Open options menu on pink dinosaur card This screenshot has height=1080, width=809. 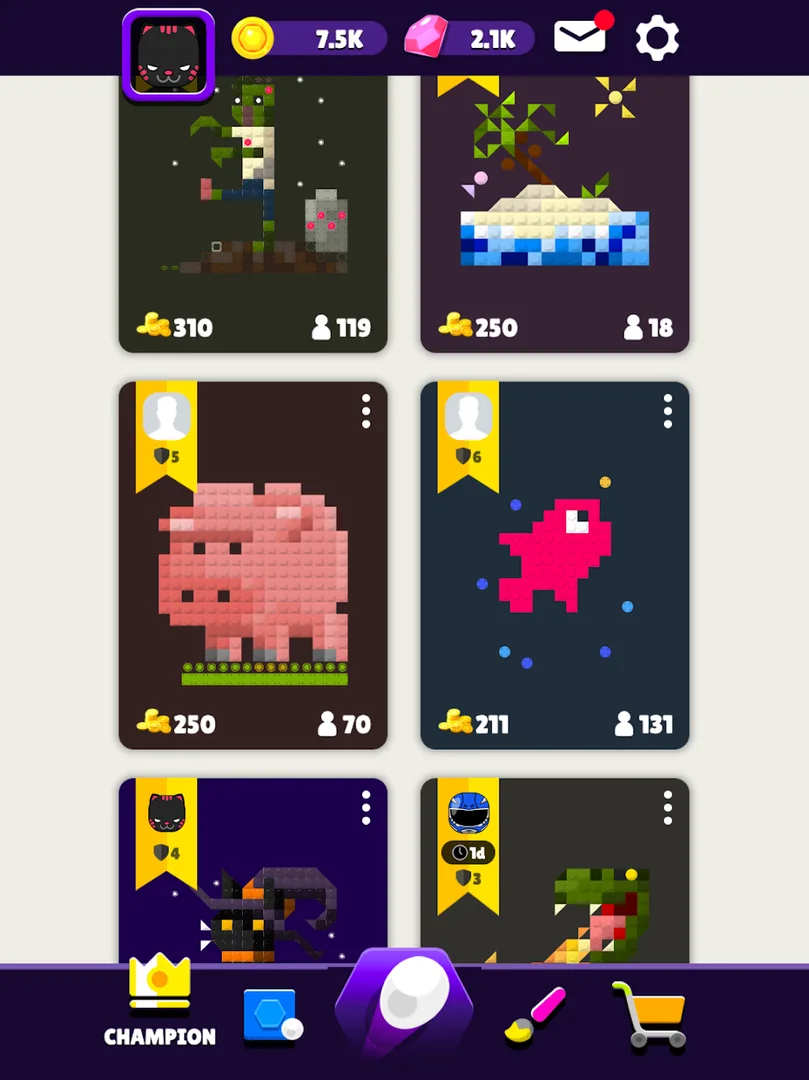point(667,411)
